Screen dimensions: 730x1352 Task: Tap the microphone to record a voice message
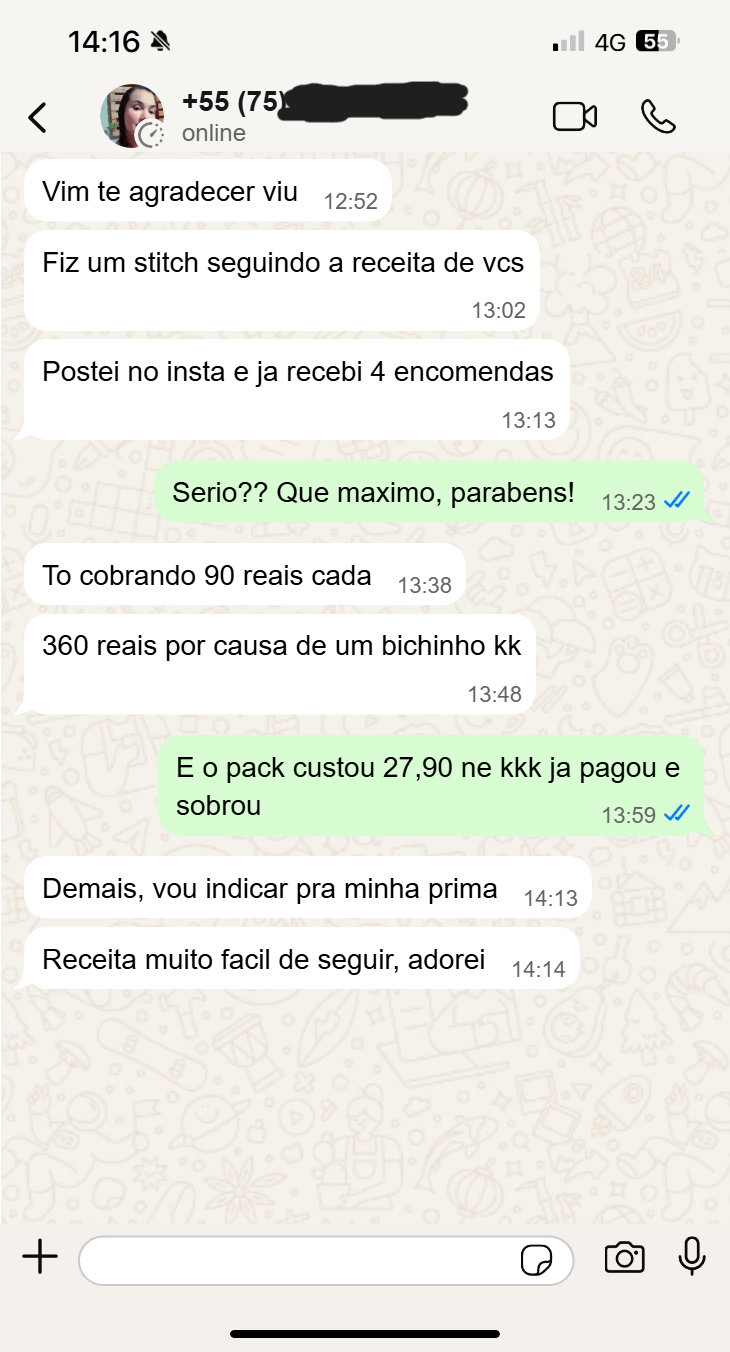coord(692,1259)
